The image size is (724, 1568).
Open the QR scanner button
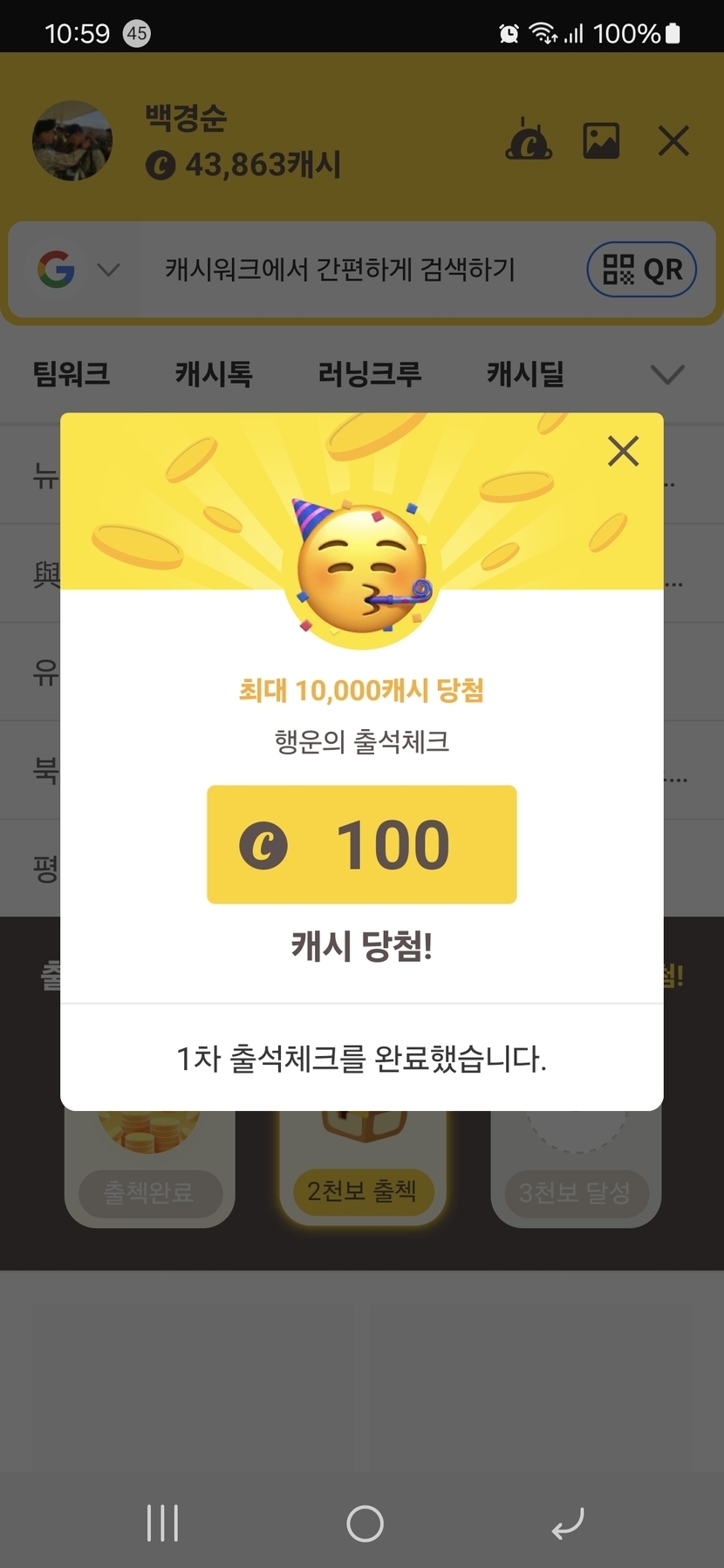(x=642, y=269)
